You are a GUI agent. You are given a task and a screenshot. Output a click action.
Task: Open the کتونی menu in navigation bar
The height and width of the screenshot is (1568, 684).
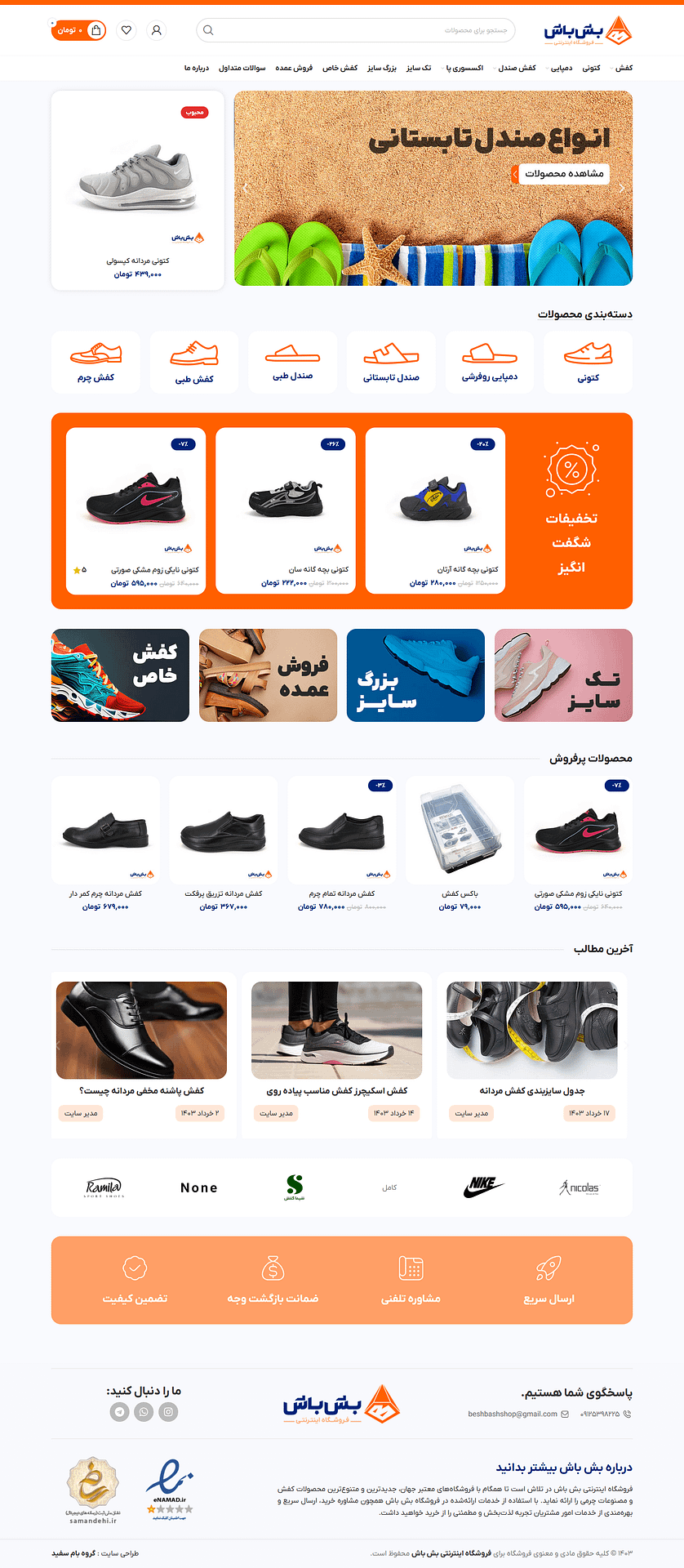[591, 68]
